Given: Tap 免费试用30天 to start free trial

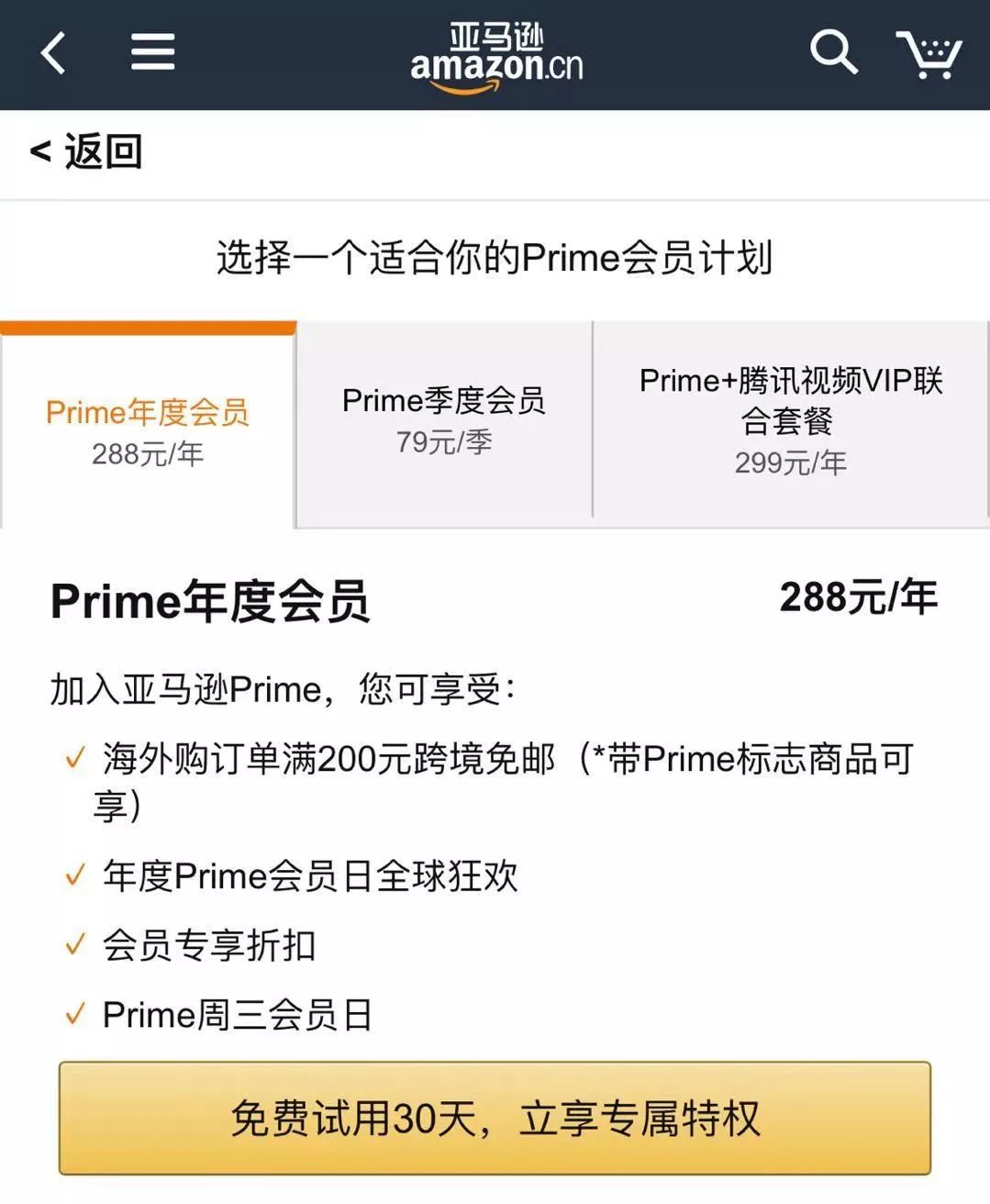Looking at the screenshot, I should pos(495,1118).
